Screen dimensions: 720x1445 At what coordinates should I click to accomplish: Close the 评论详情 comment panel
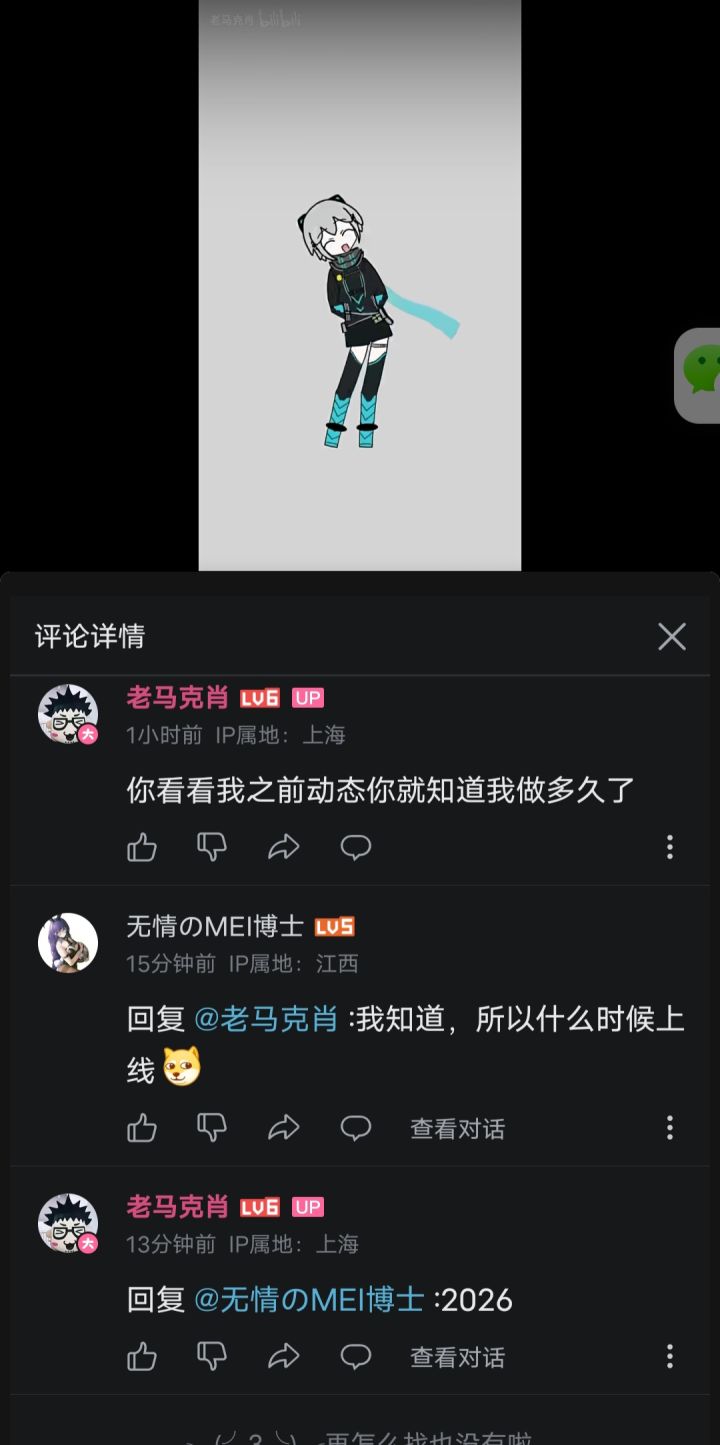(x=671, y=637)
